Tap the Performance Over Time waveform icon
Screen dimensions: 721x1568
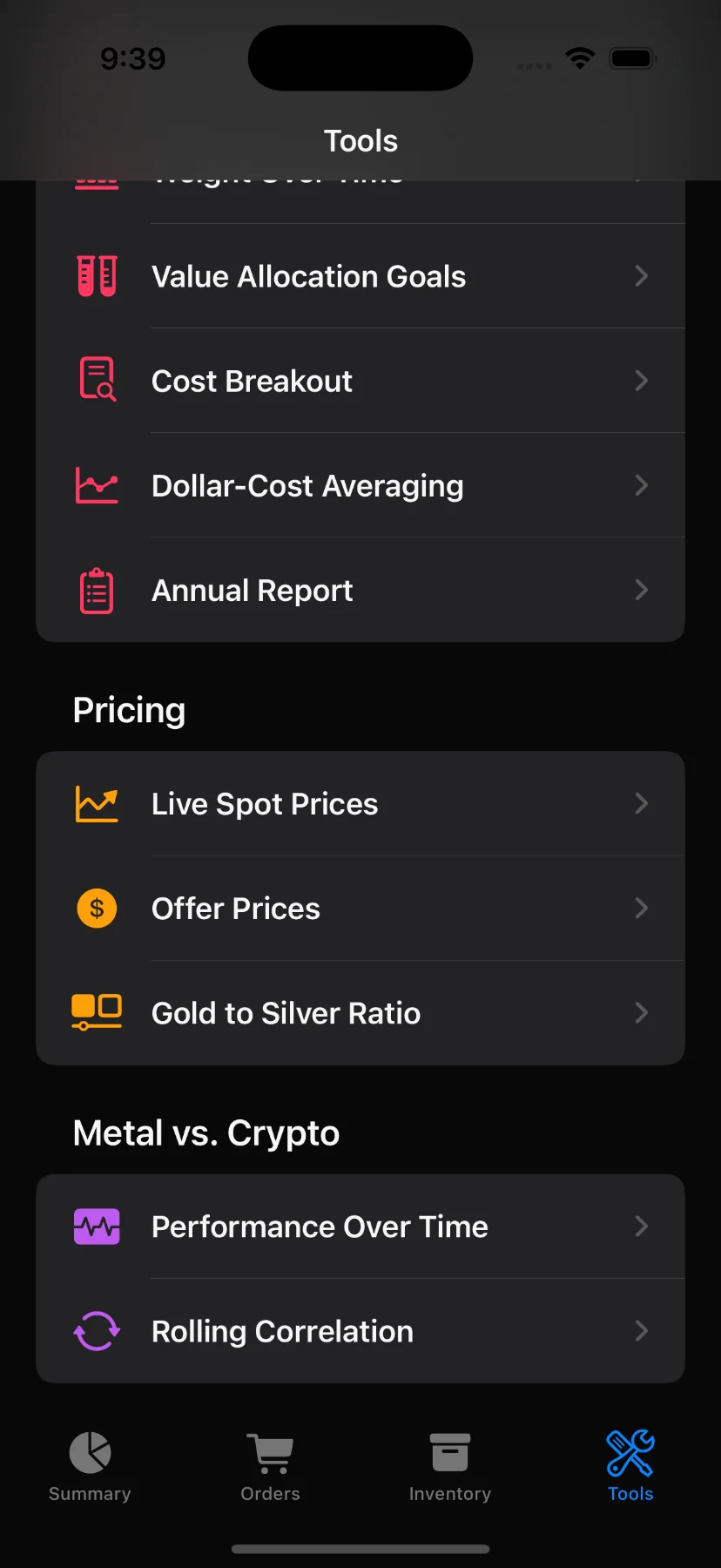tap(97, 1226)
